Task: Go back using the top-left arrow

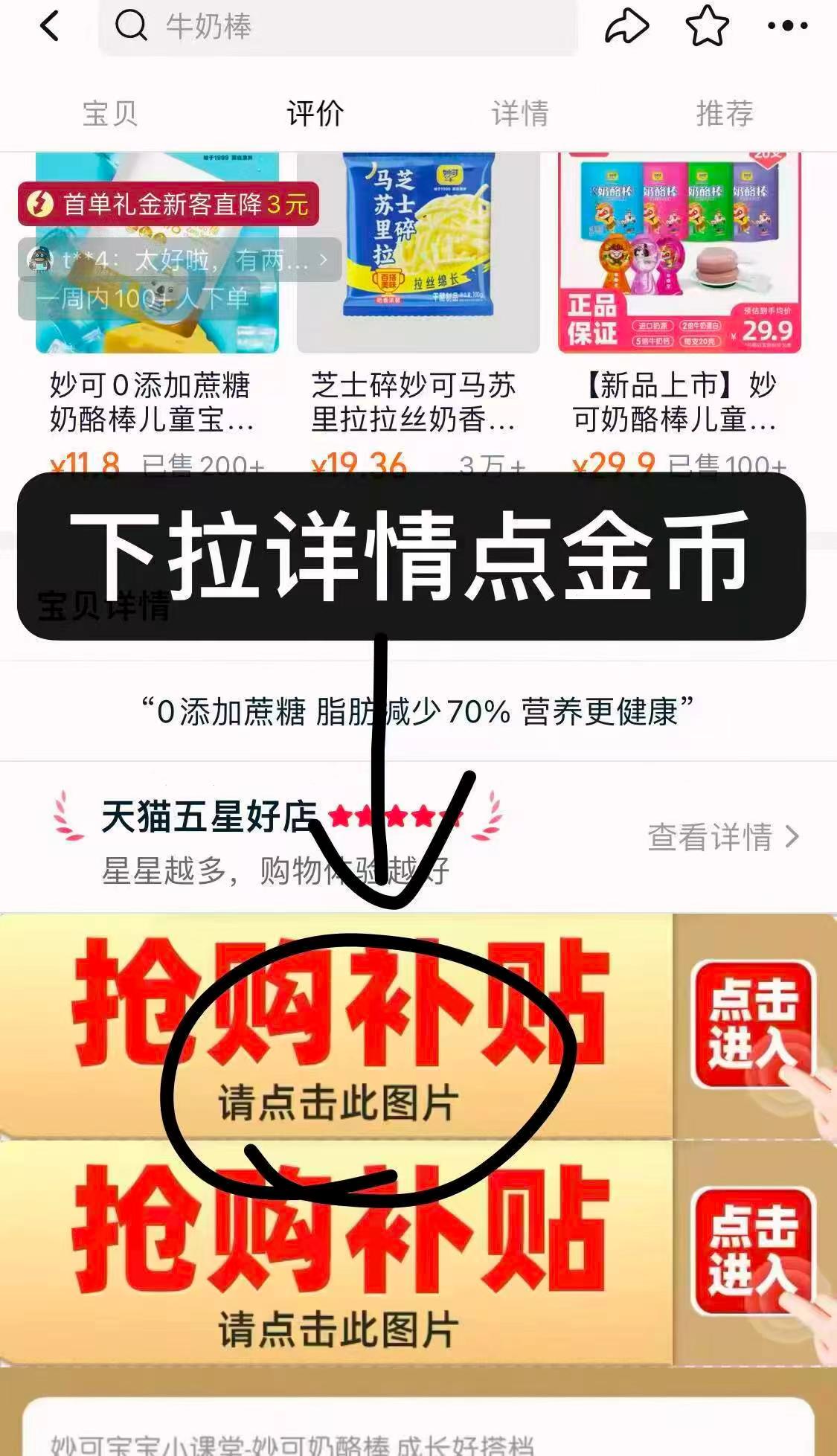Action: (x=49, y=28)
